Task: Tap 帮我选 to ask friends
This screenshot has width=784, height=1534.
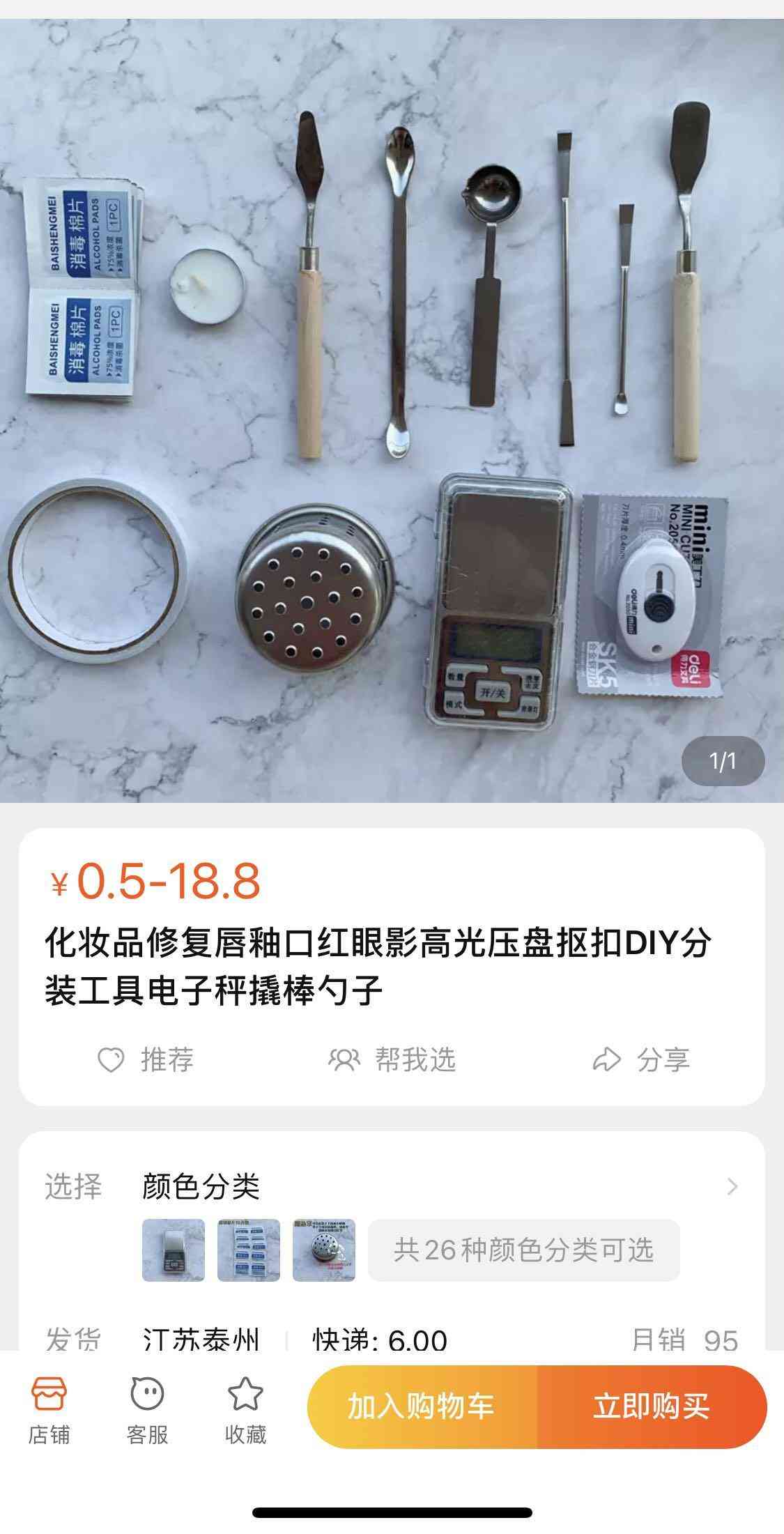Action: pyautogui.click(x=392, y=1060)
